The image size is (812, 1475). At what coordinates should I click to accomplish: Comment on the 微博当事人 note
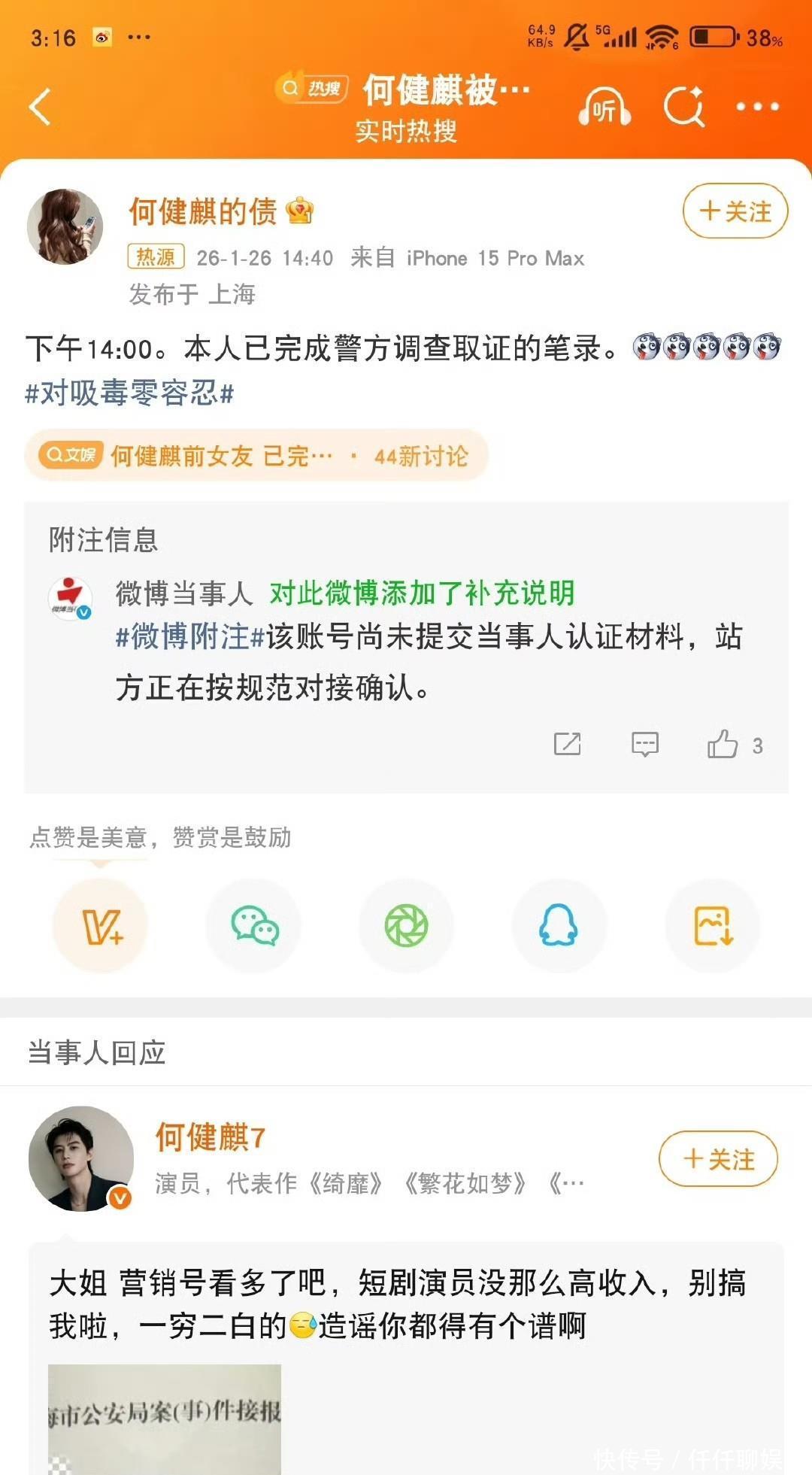tap(645, 744)
